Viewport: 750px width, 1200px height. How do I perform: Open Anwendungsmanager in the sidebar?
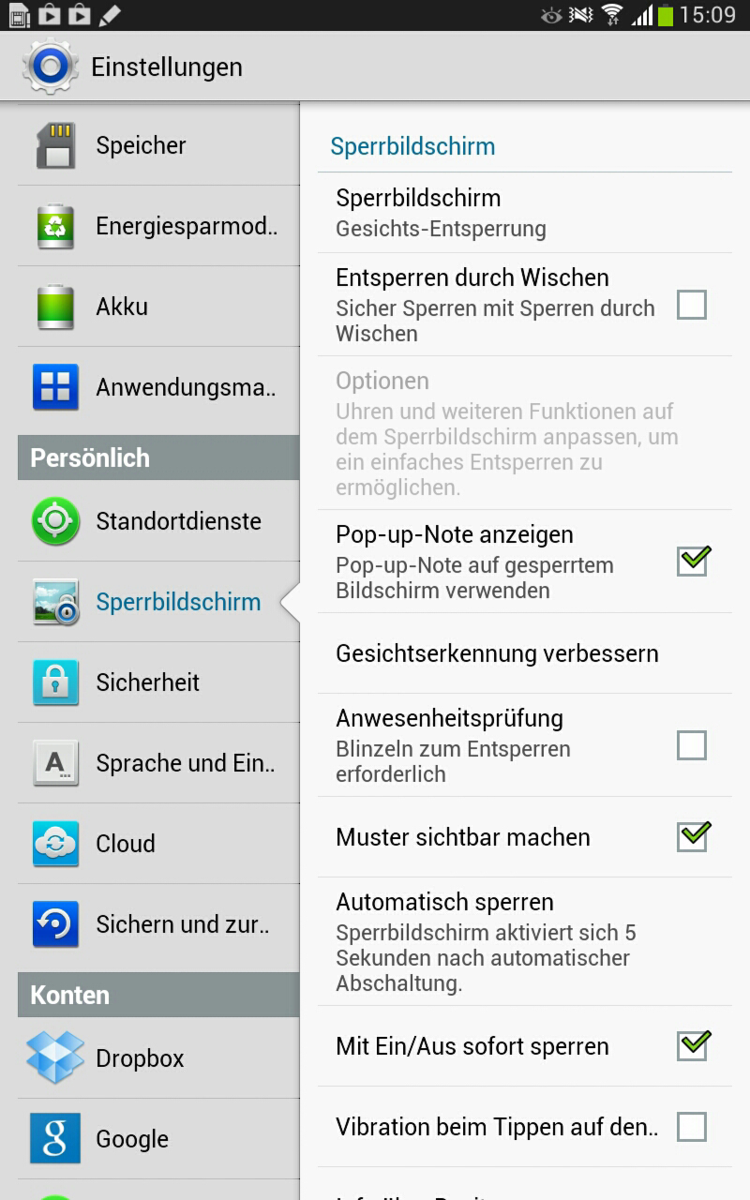pyautogui.click(x=158, y=387)
